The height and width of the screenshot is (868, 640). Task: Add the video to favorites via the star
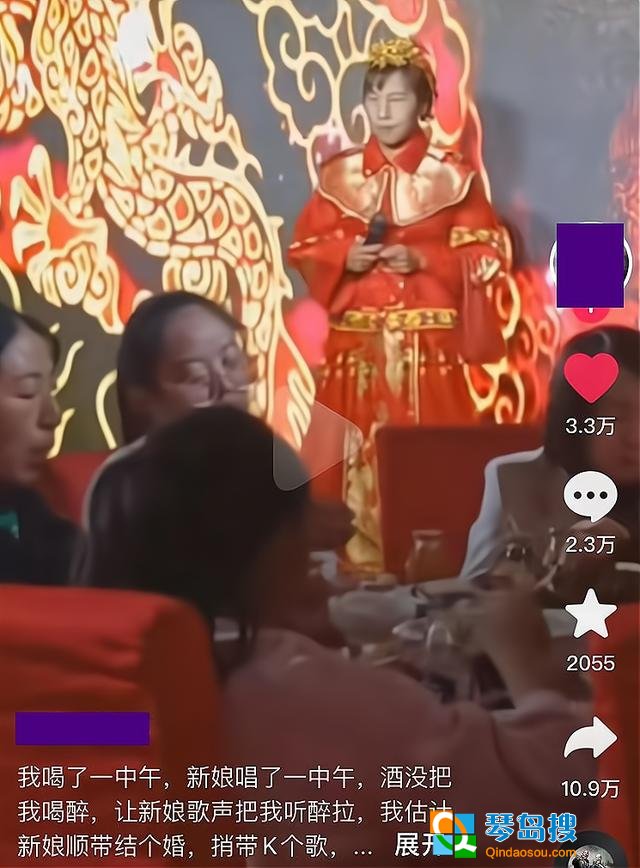(x=590, y=614)
